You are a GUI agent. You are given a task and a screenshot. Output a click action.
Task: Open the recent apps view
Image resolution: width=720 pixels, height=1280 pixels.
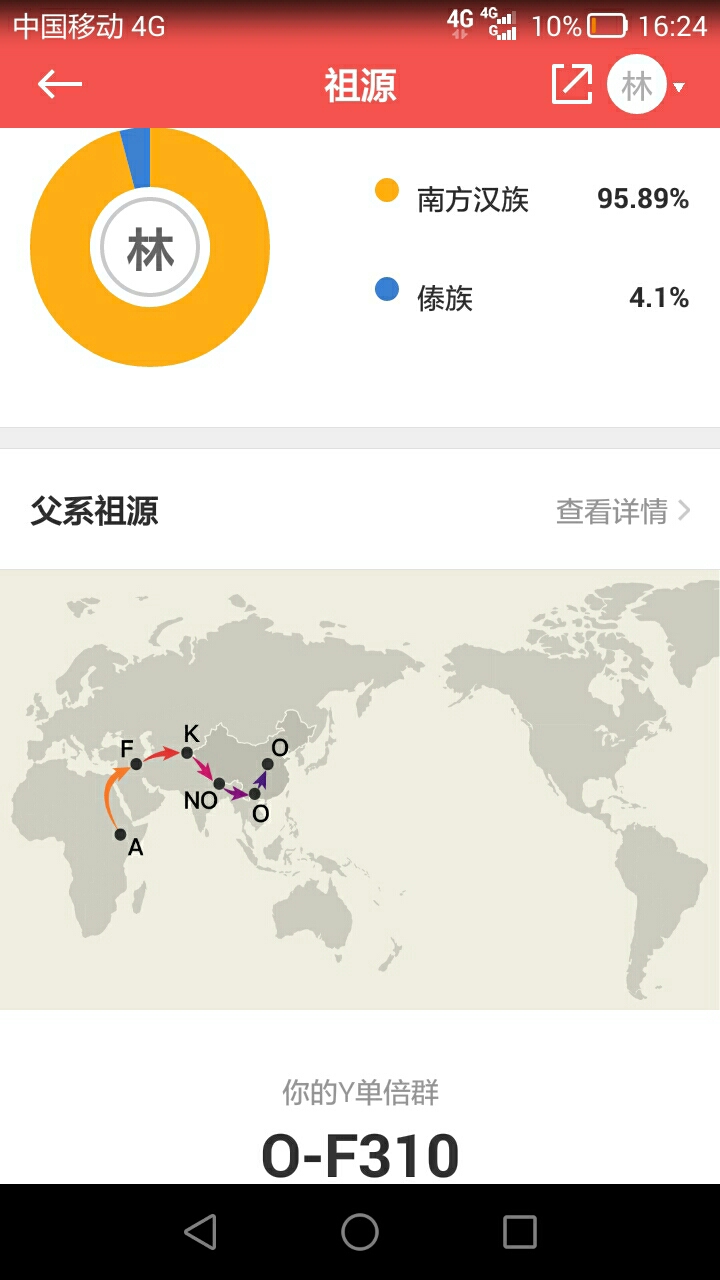(520, 1232)
